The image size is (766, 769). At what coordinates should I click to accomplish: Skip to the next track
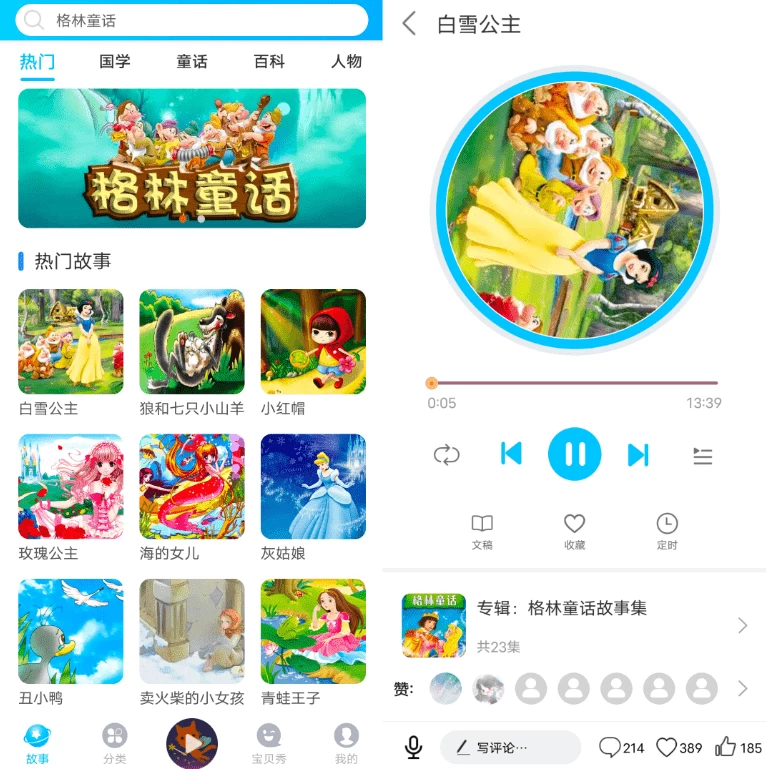(x=638, y=455)
